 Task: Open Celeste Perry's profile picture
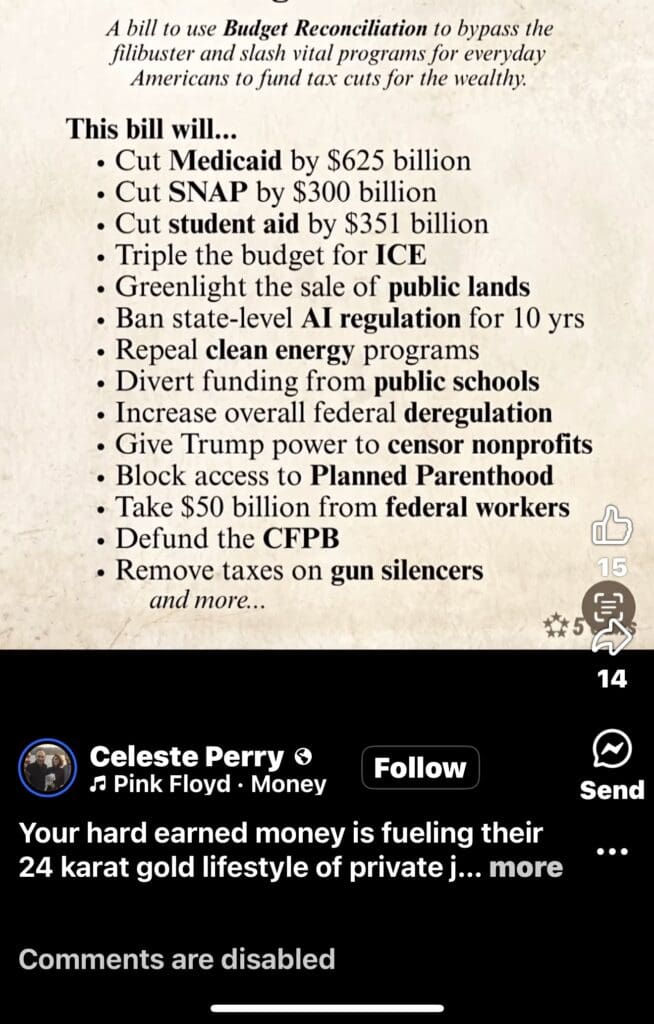[x=47, y=769]
